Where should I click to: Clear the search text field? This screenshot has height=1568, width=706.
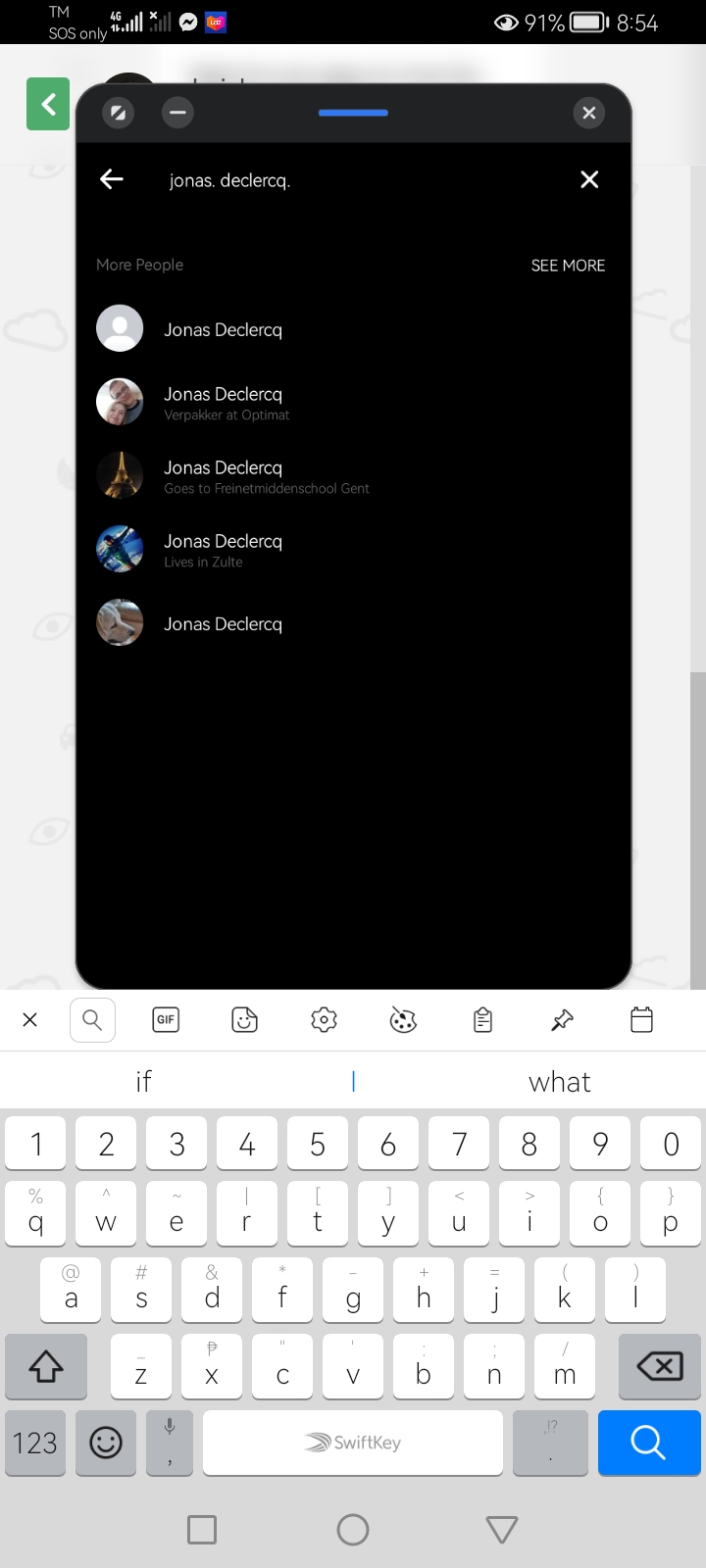coord(589,179)
